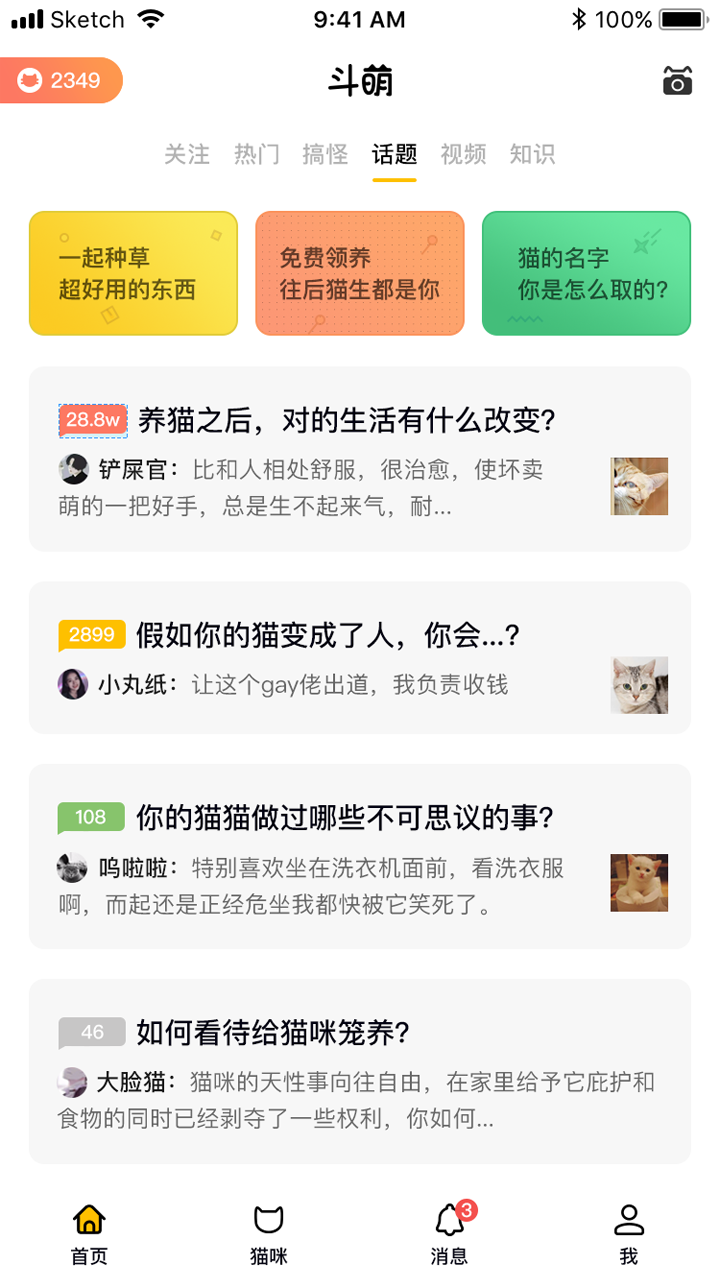Open topic 假如你的猫变成了人，你会...?
This screenshot has height=1280, width=720.
329,634
